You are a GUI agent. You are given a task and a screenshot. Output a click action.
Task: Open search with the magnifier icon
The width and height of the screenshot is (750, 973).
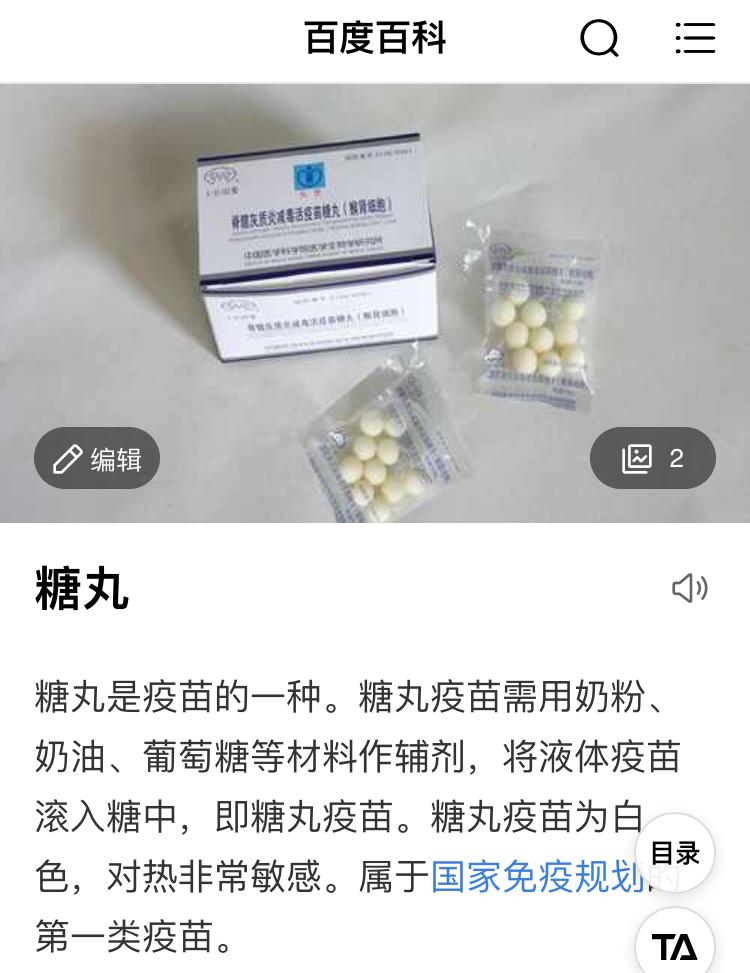pyautogui.click(x=599, y=39)
